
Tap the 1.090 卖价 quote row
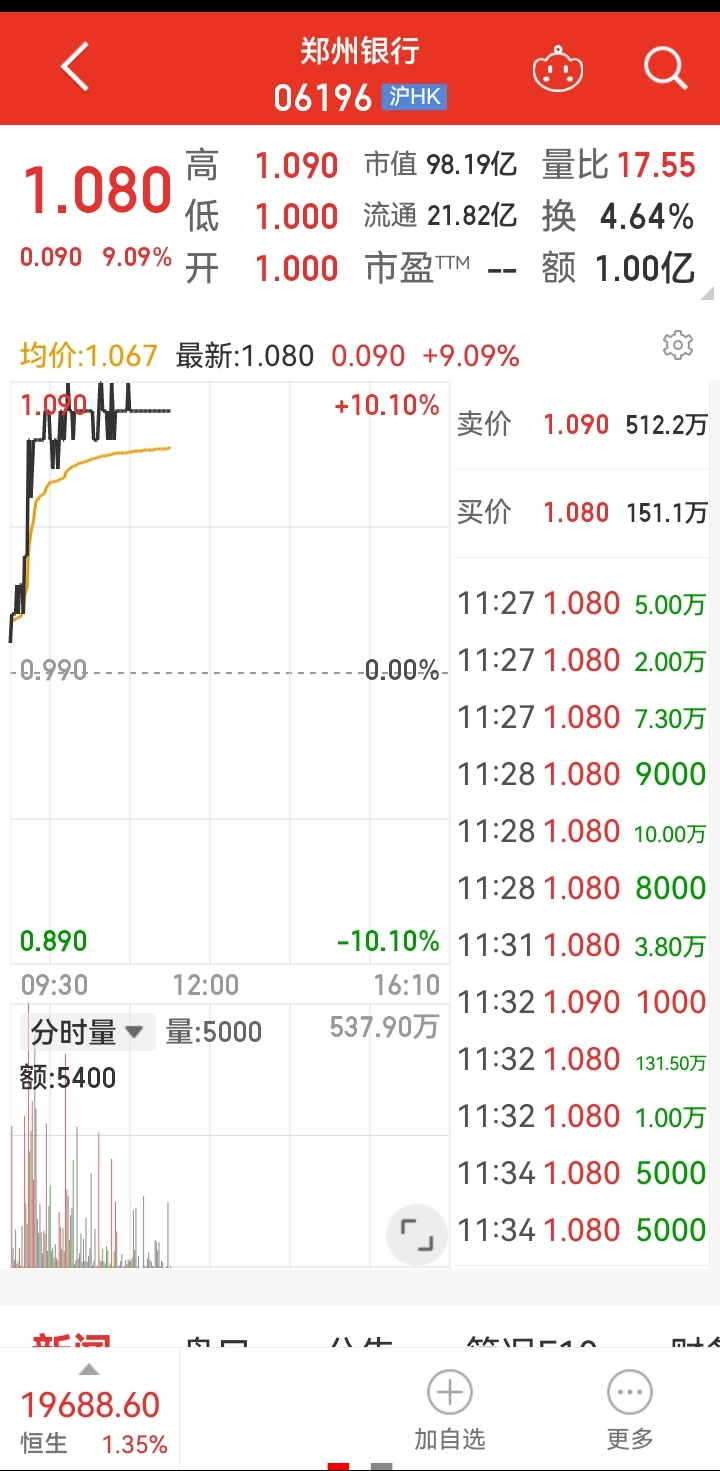tap(582, 425)
